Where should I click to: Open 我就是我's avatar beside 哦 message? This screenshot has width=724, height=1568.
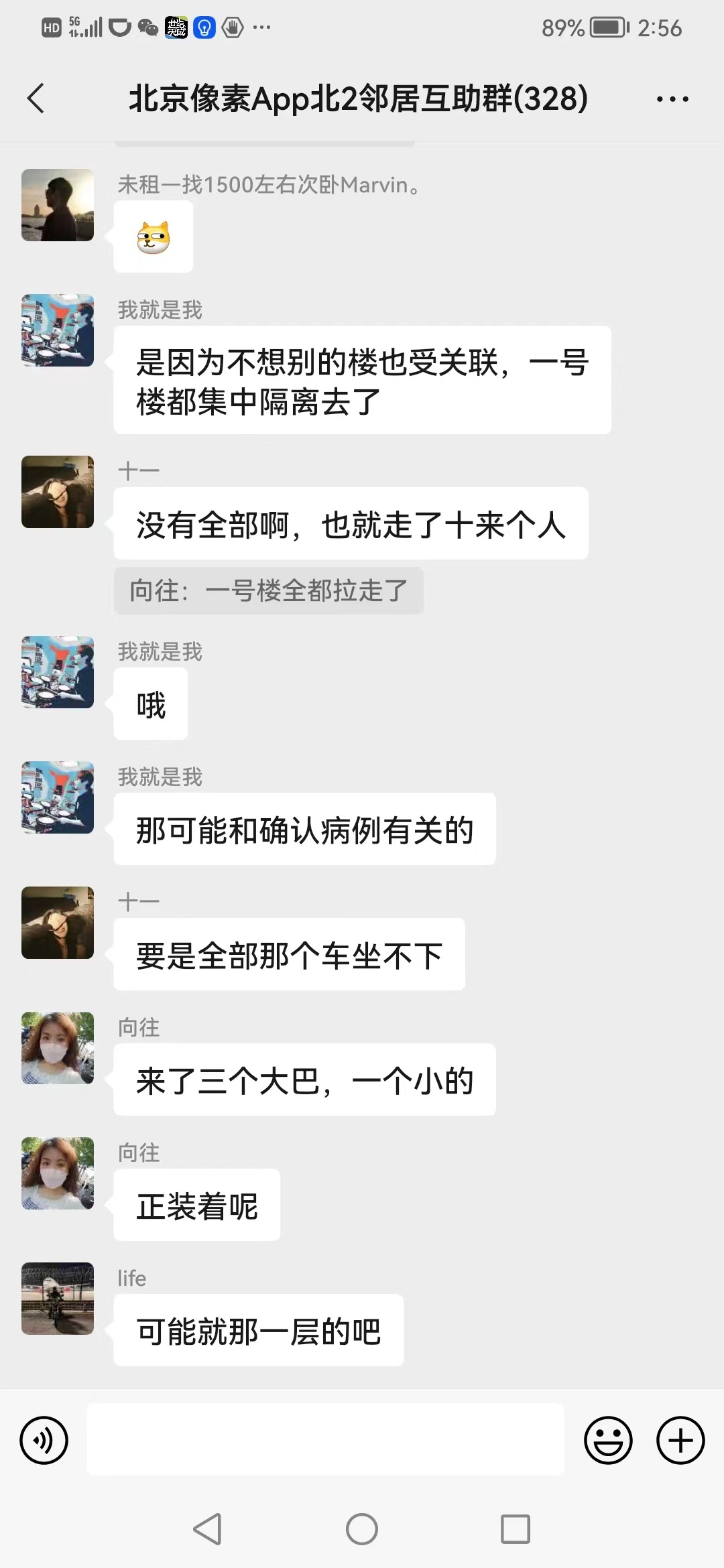click(x=58, y=672)
